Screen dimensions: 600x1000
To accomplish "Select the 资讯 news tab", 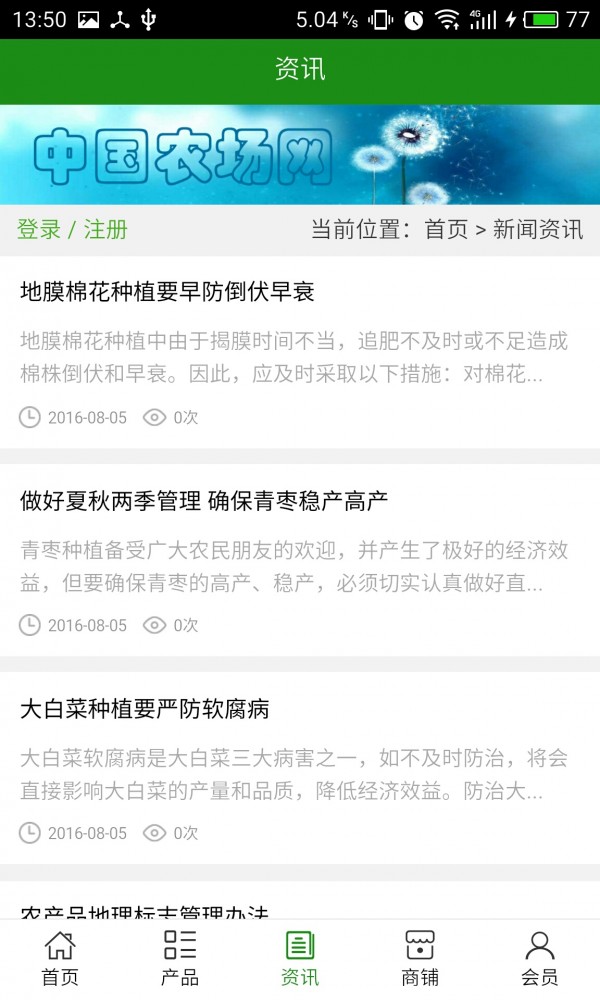I will [x=300, y=958].
